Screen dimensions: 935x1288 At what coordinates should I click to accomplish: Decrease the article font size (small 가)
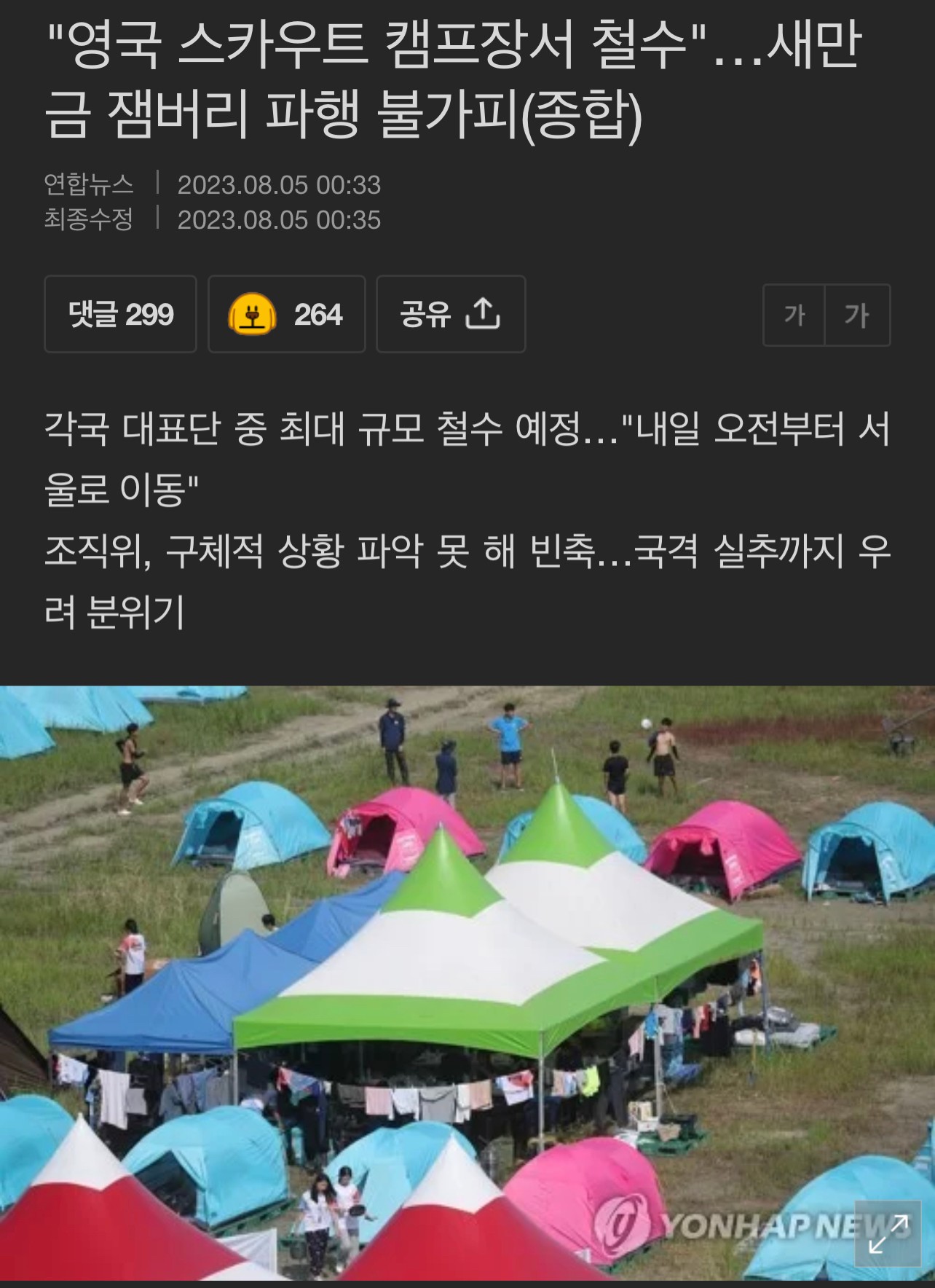pos(794,315)
